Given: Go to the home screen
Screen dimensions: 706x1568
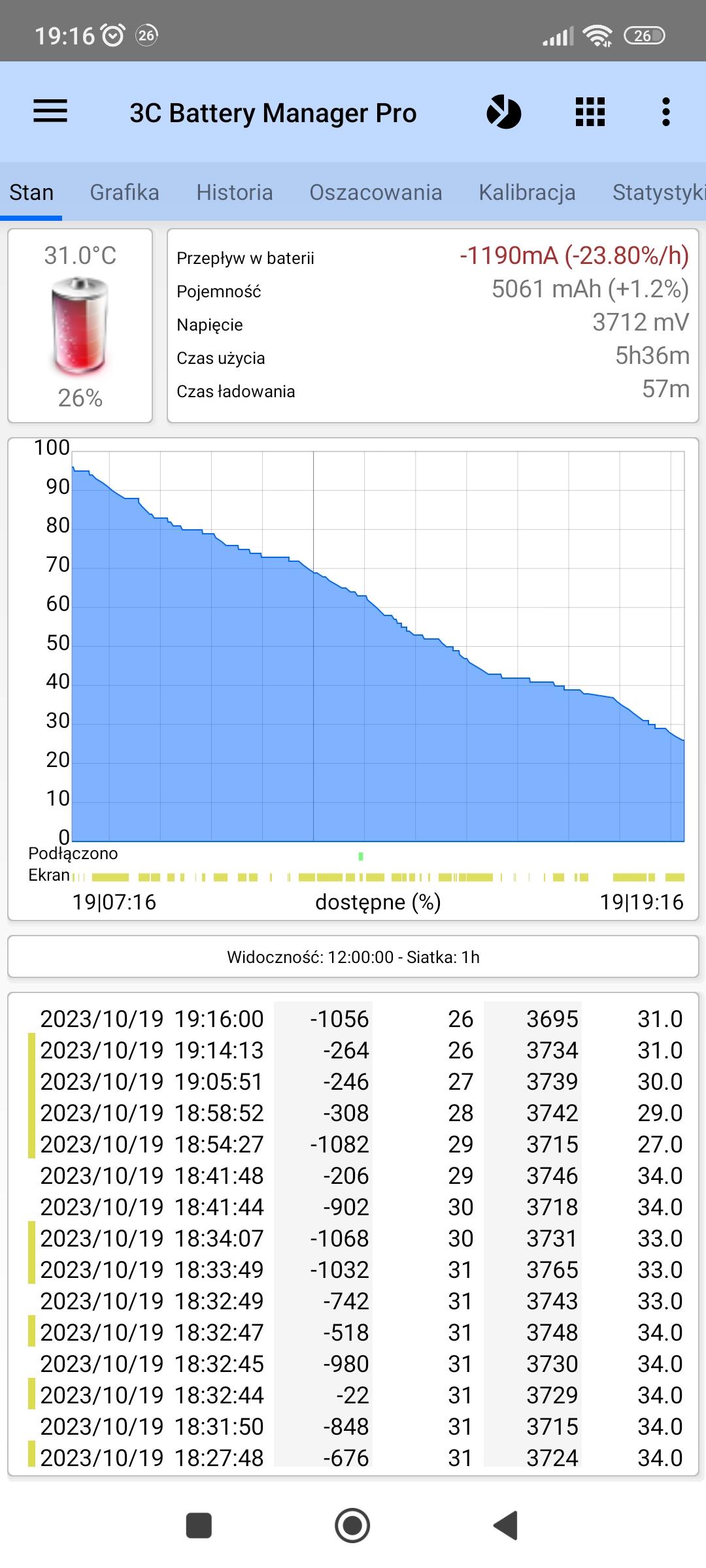Looking at the screenshot, I should tap(352, 1526).
